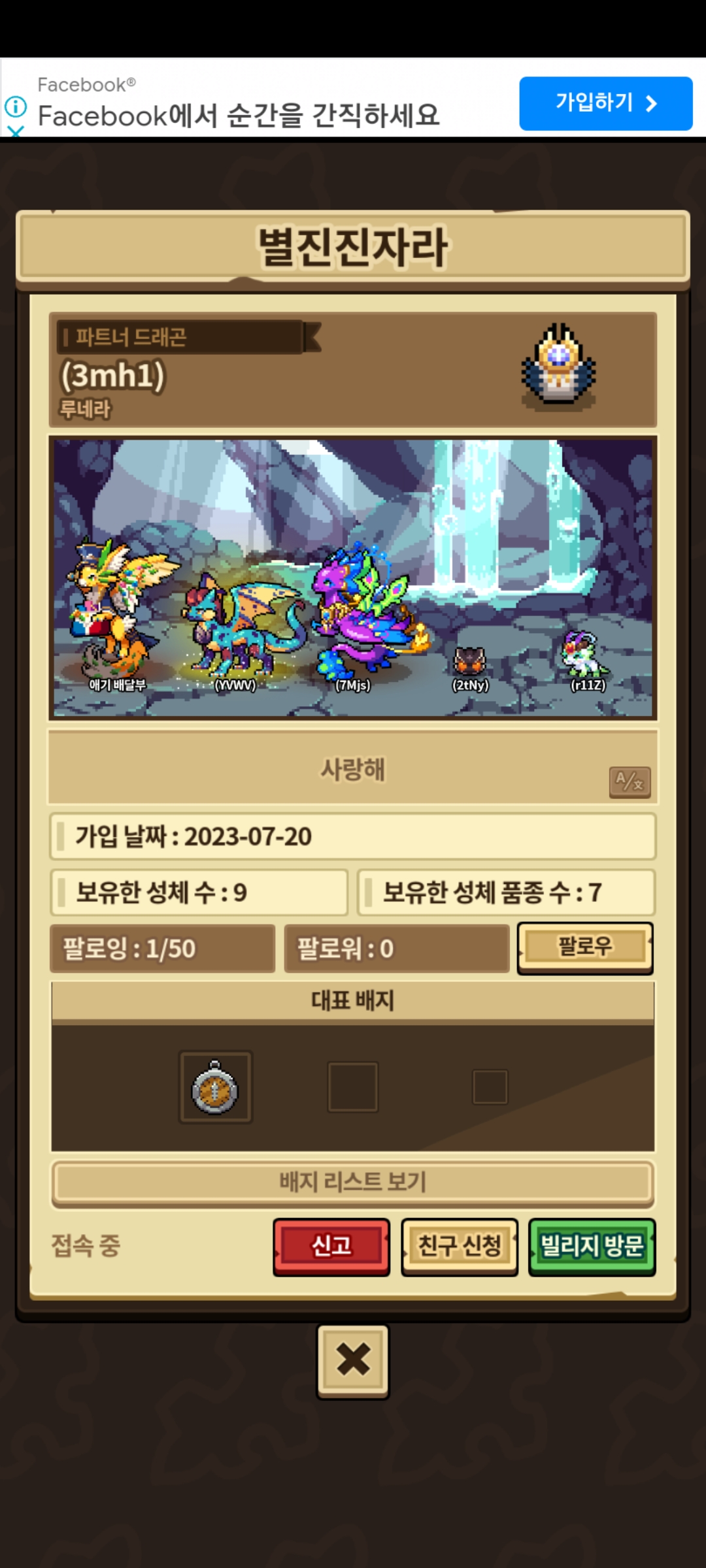Tap the 가입하기 button in Facebook ad
This screenshot has width=706, height=1568.
tap(605, 103)
